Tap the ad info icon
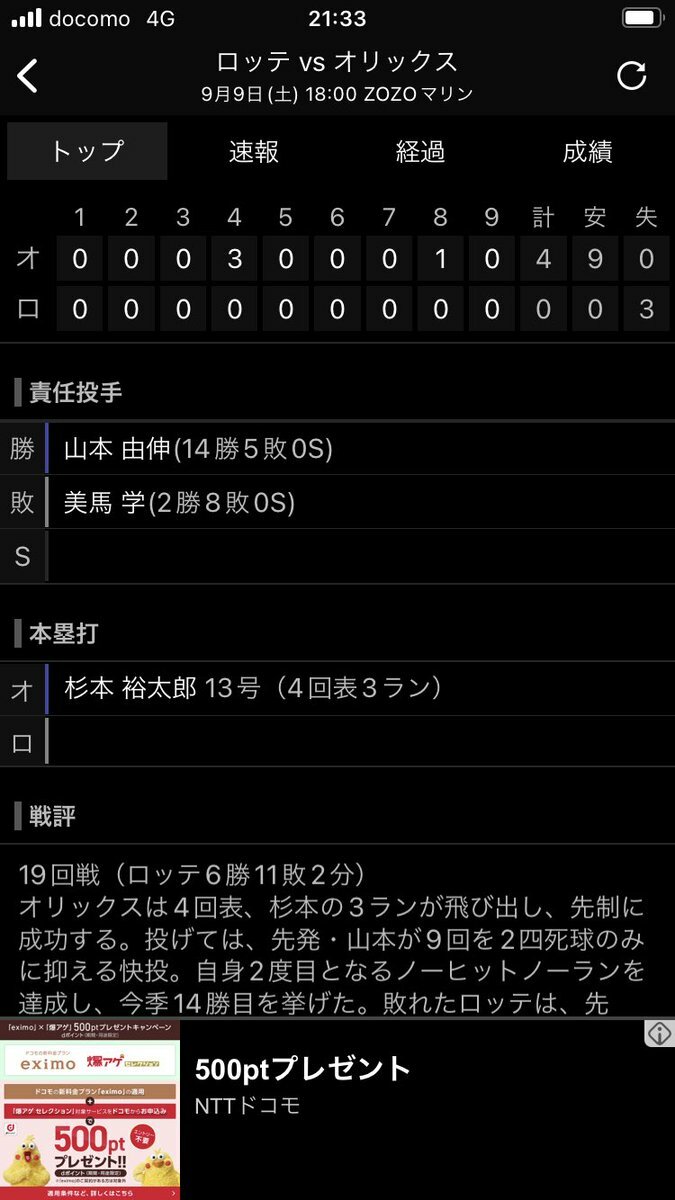 [659, 1034]
